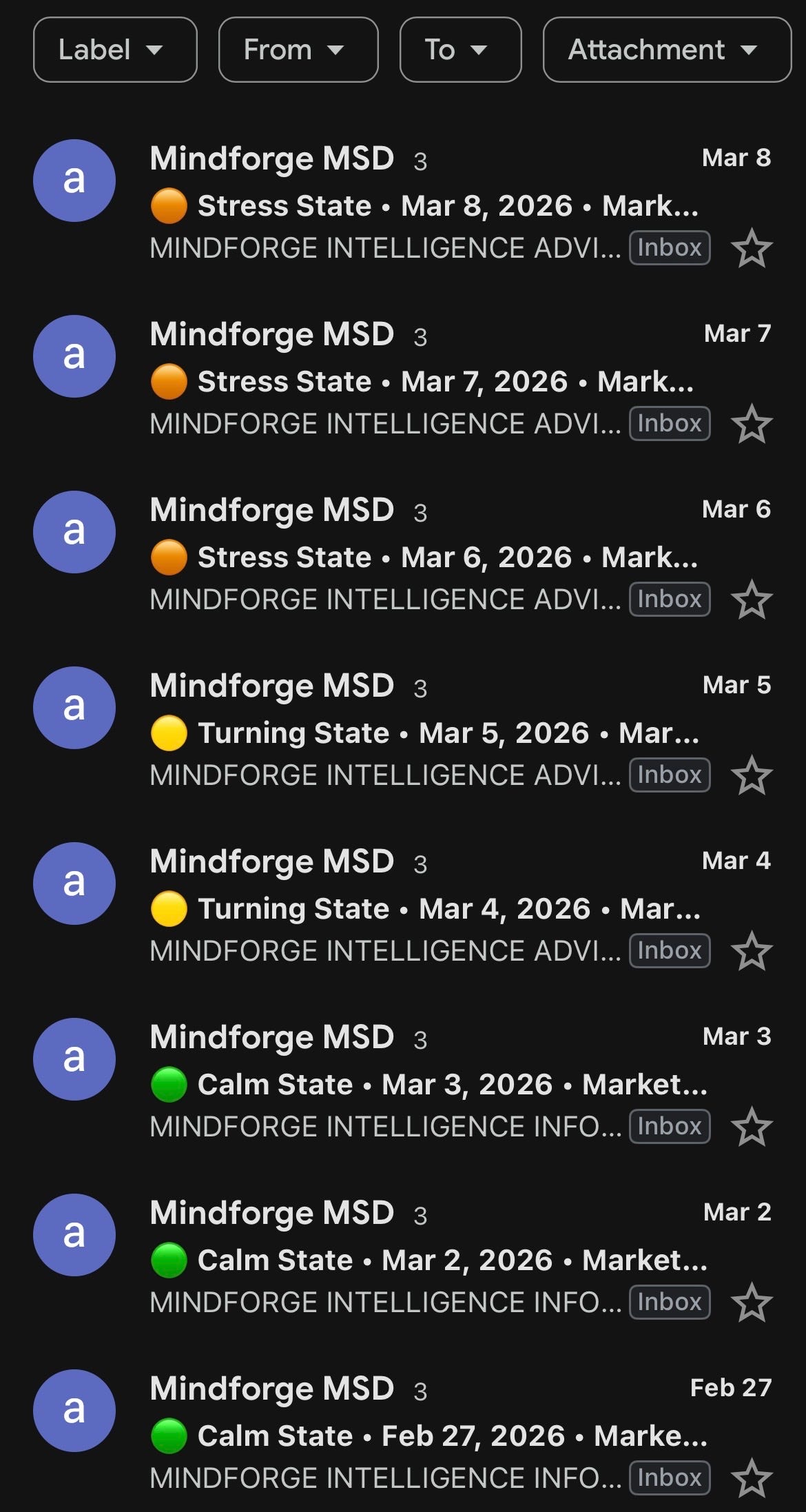The width and height of the screenshot is (806, 1512).
Task: Star the Mar 6 Mindforge email
Action: [x=751, y=600]
